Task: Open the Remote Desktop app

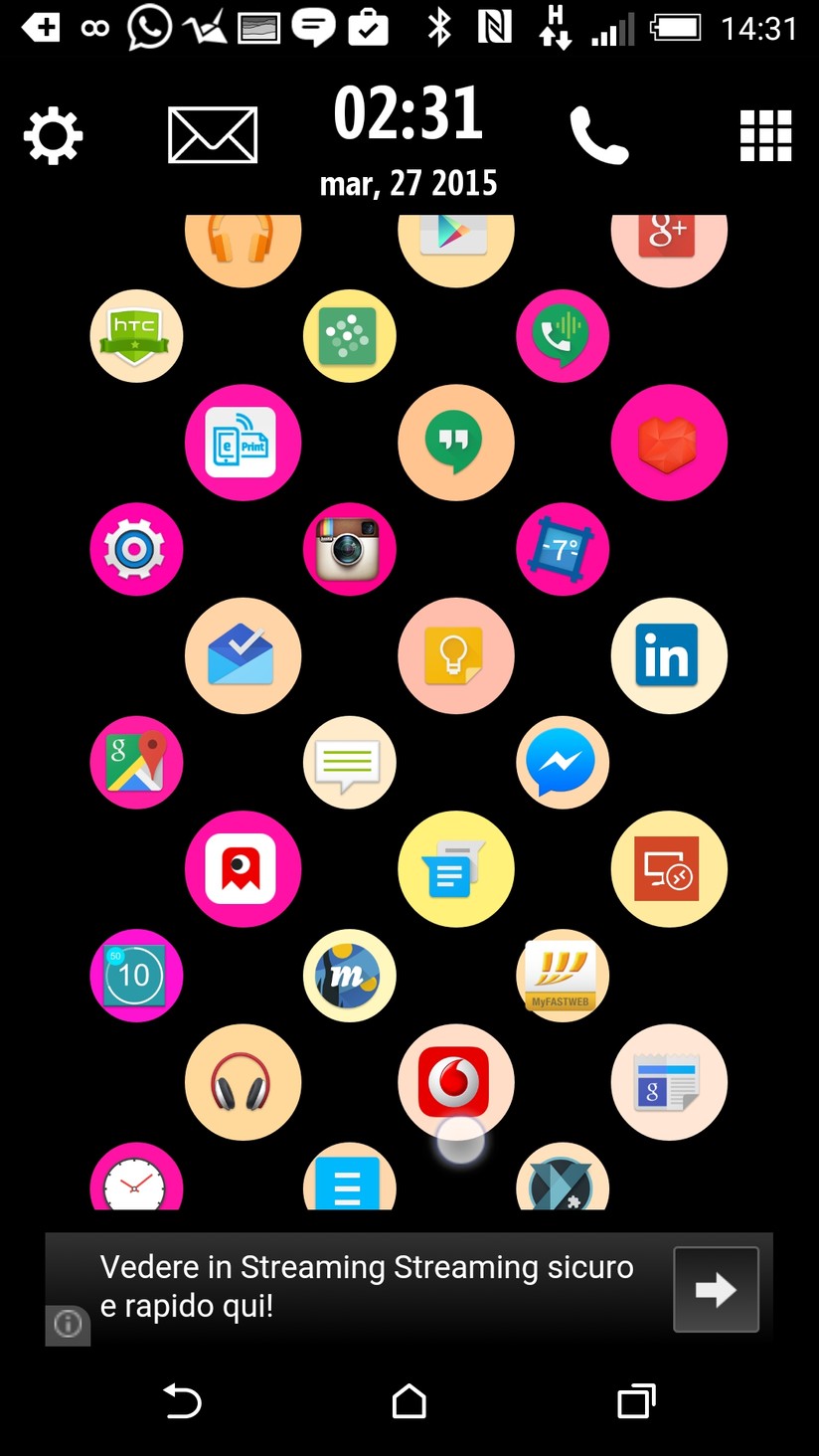Action: coord(669,869)
